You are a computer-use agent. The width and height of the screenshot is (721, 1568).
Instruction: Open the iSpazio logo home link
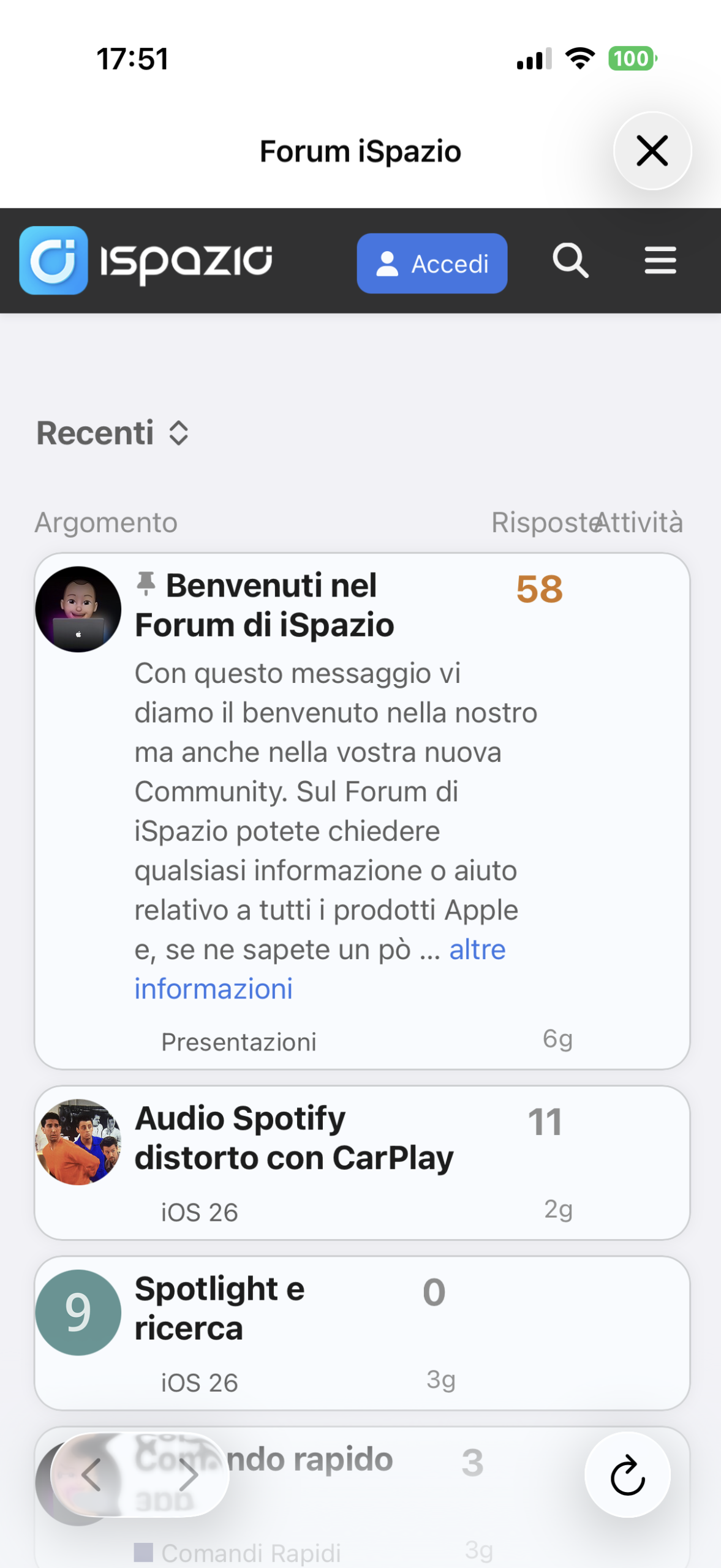(x=146, y=261)
